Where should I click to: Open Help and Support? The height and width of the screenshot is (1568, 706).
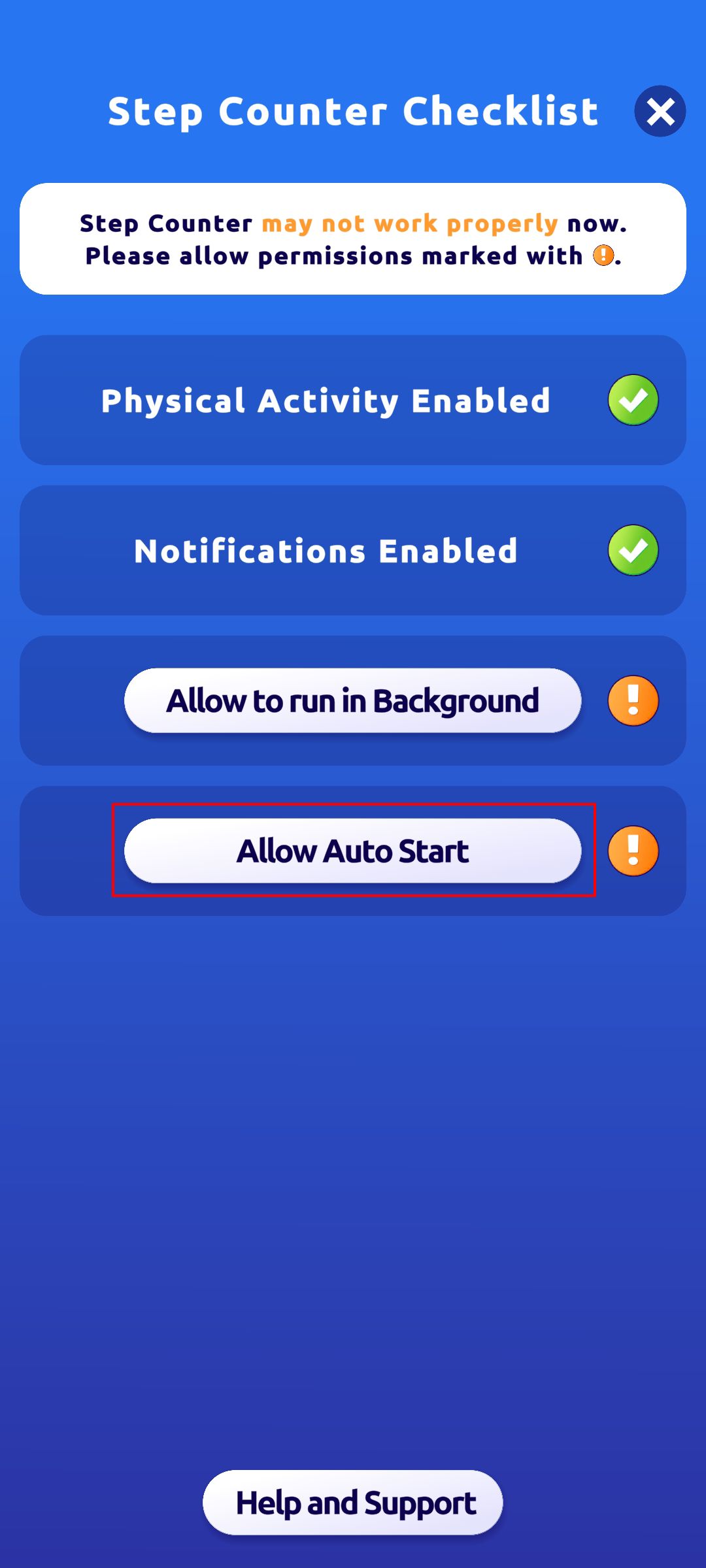click(x=353, y=1503)
